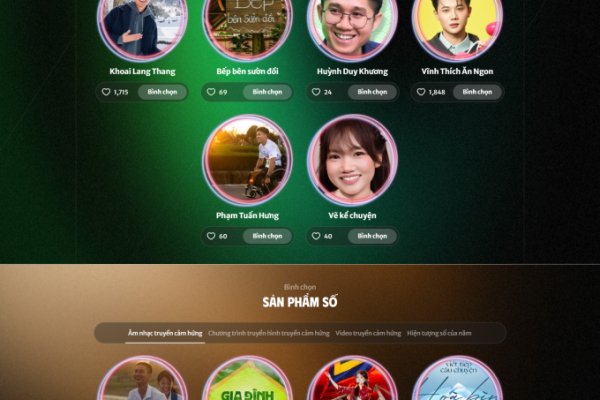Vote for Huỳnh Duy Khương
Viewport: 600px width, 400px height.
[x=372, y=92]
